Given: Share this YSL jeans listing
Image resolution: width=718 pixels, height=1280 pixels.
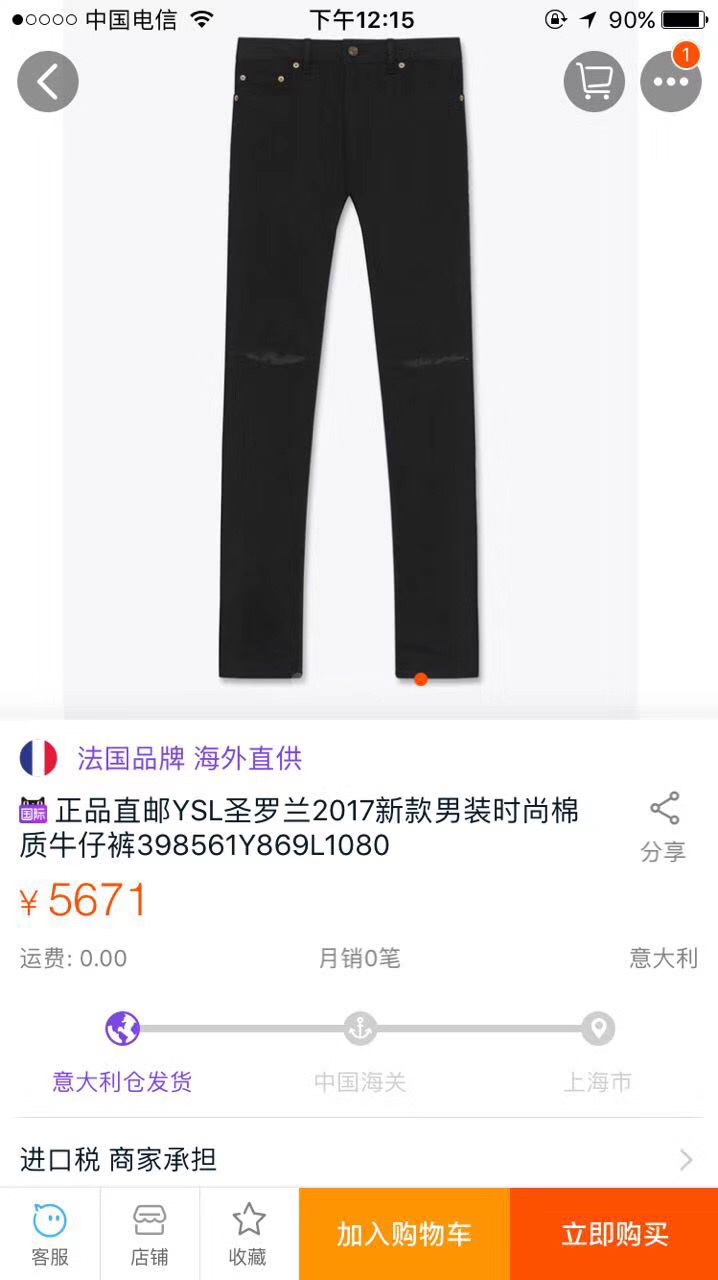Looking at the screenshot, I should (x=663, y=826).
